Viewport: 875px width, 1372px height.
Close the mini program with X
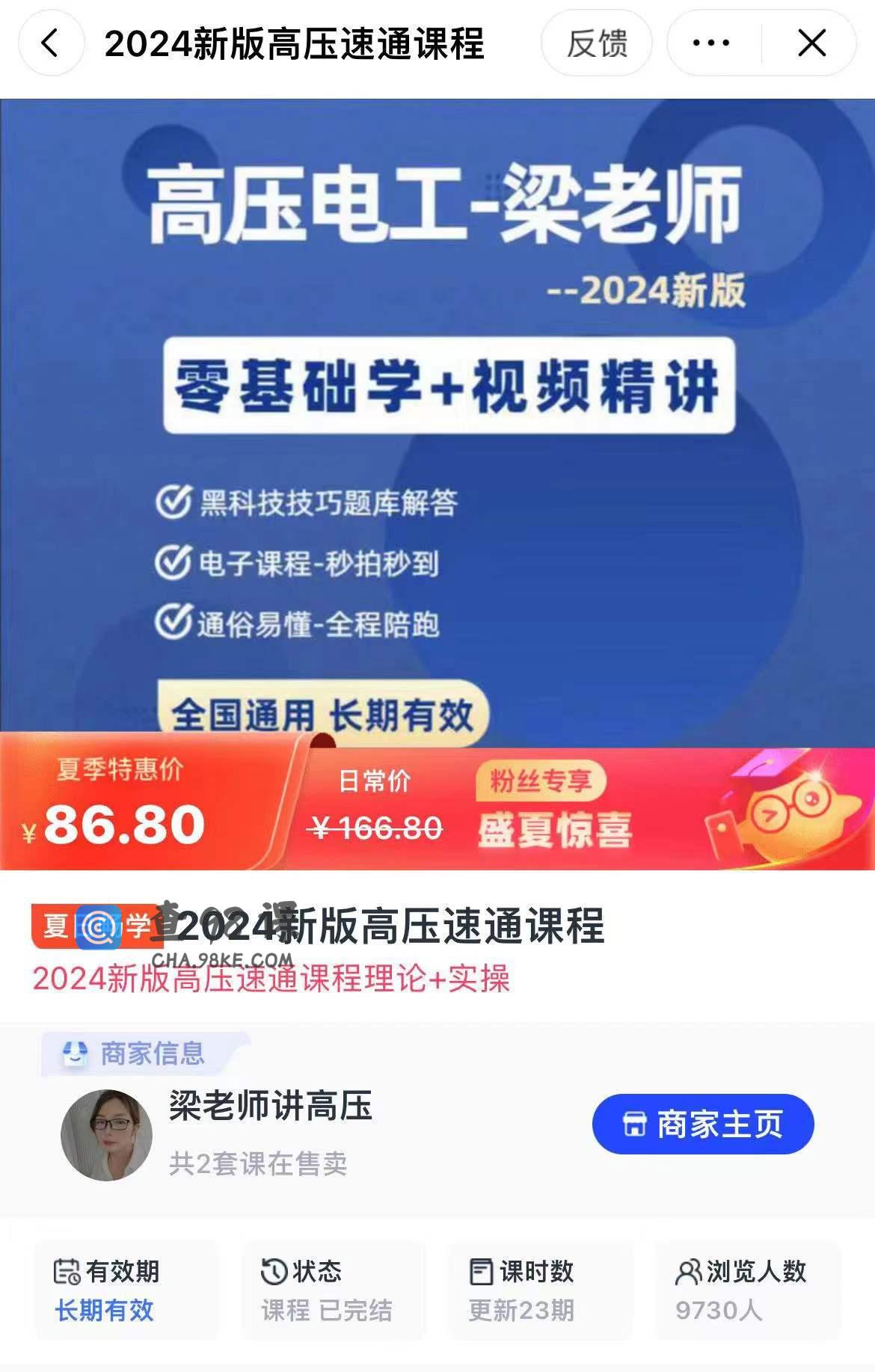[x=811, y=43]
